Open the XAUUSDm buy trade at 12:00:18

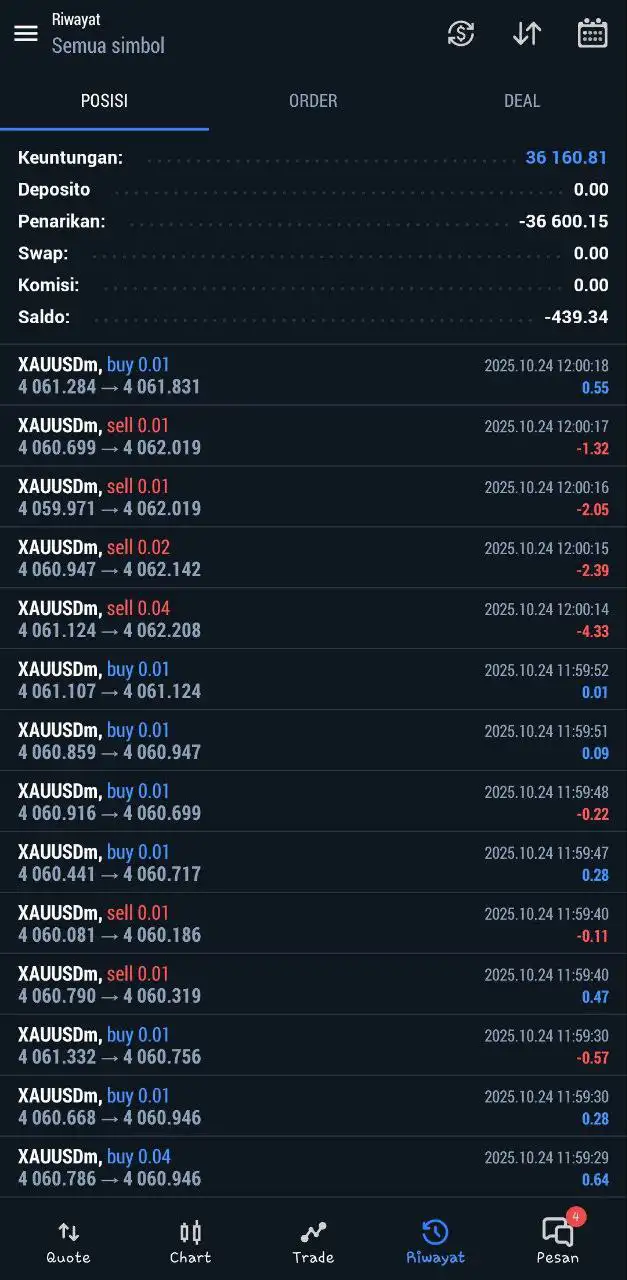313,376
